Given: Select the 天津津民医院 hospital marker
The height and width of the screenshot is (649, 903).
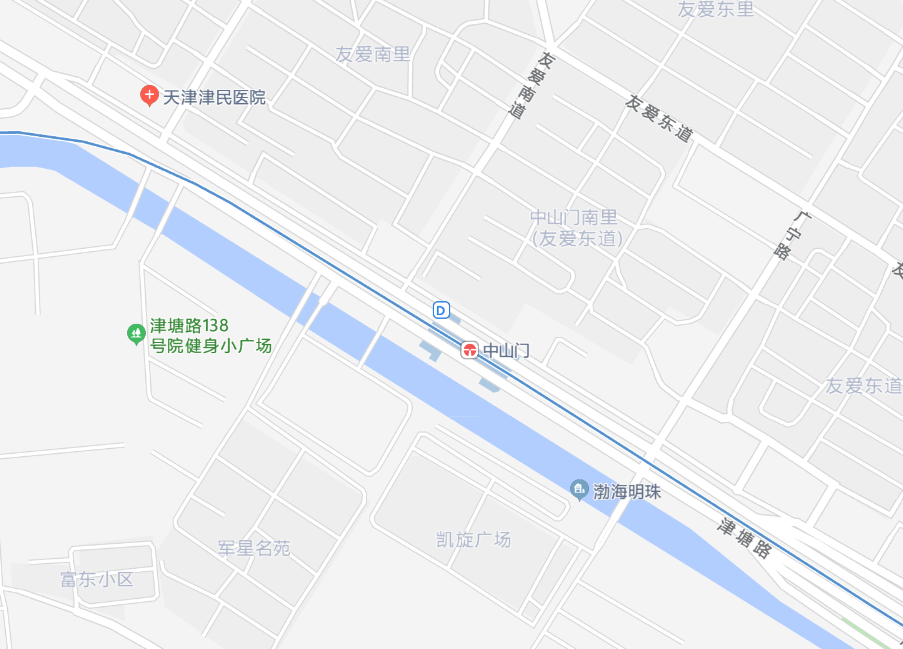Looking at the screenshot, I should [x=149, y=97].
